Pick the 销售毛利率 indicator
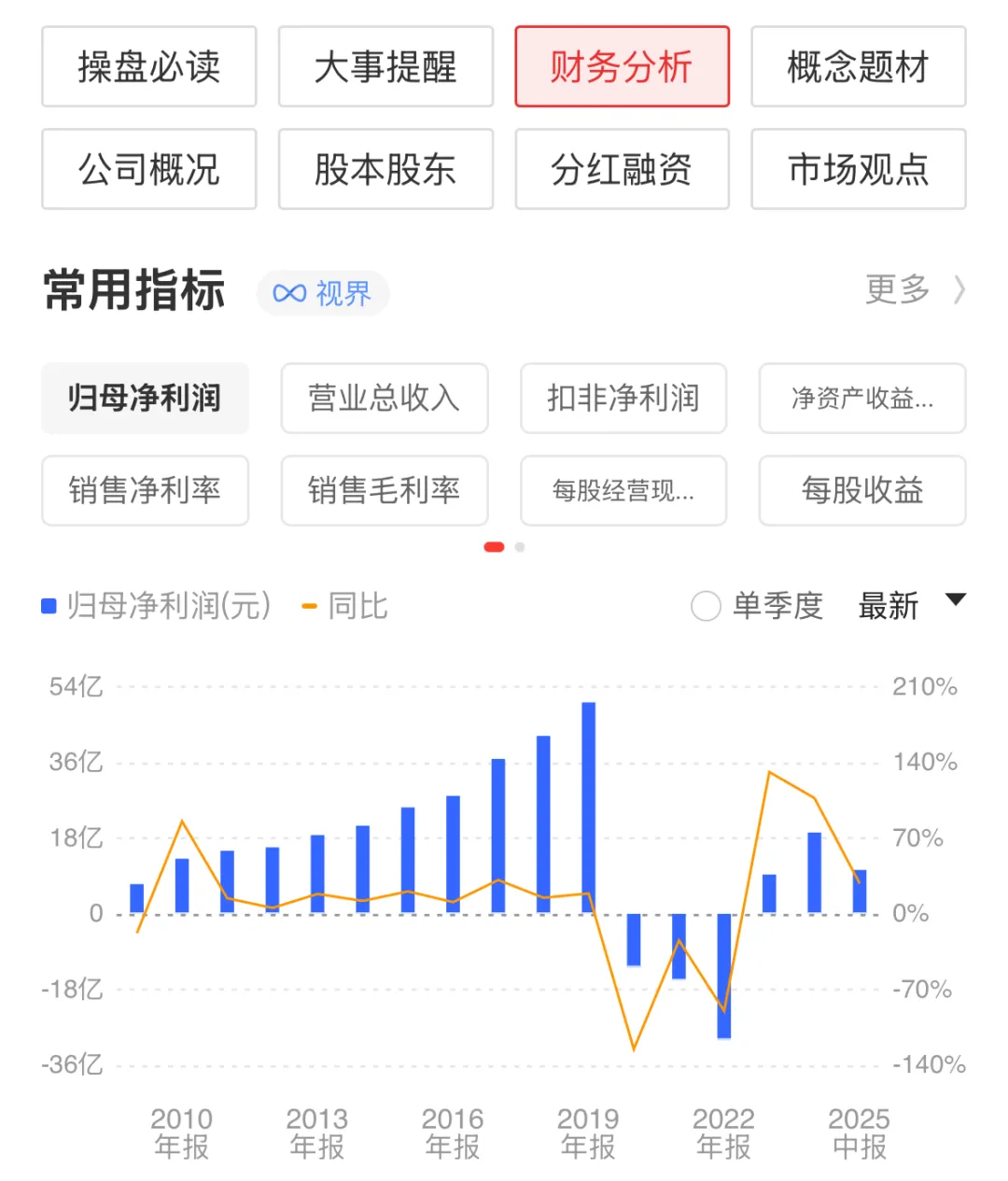 pyautogui.click(x=385, y=490)
